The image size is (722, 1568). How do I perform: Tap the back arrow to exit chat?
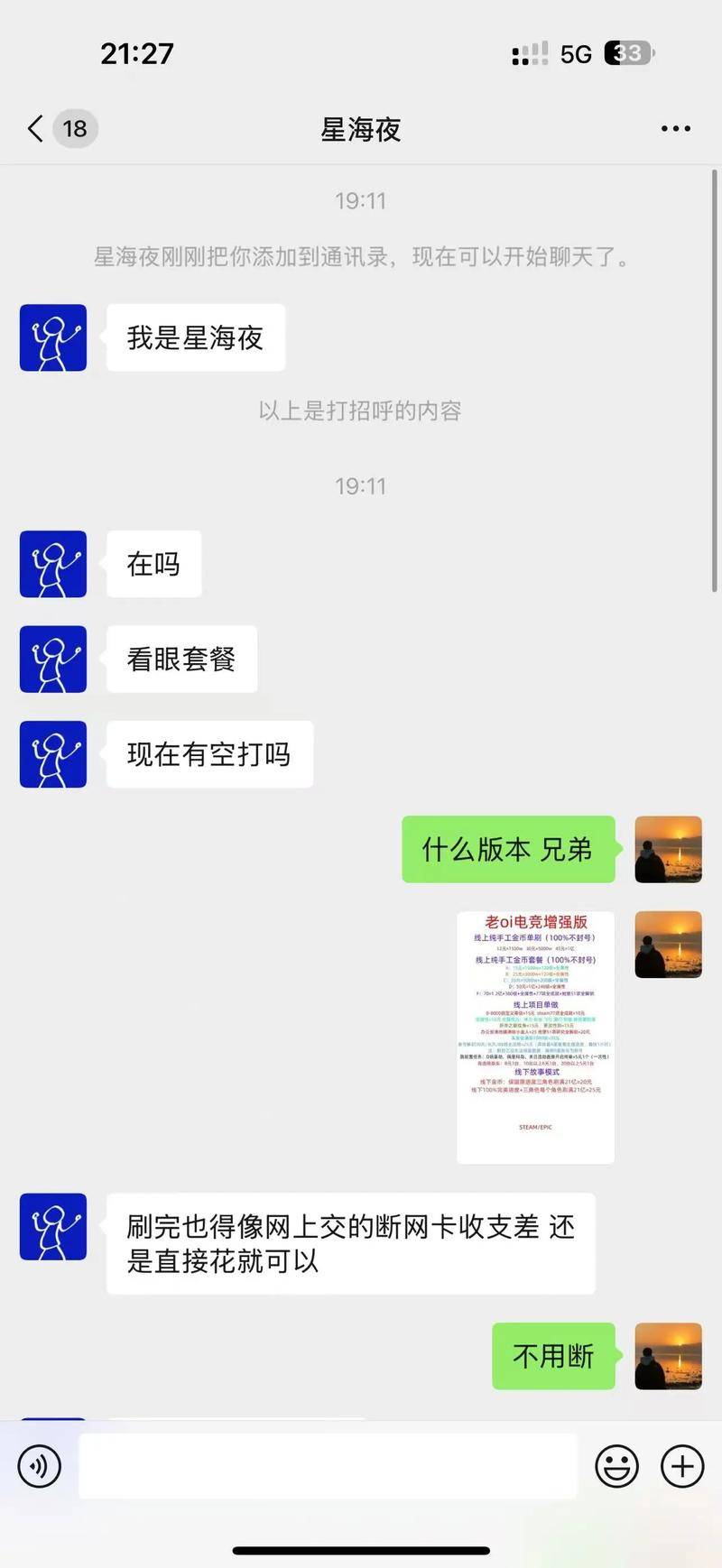click(x=33, y=128)
